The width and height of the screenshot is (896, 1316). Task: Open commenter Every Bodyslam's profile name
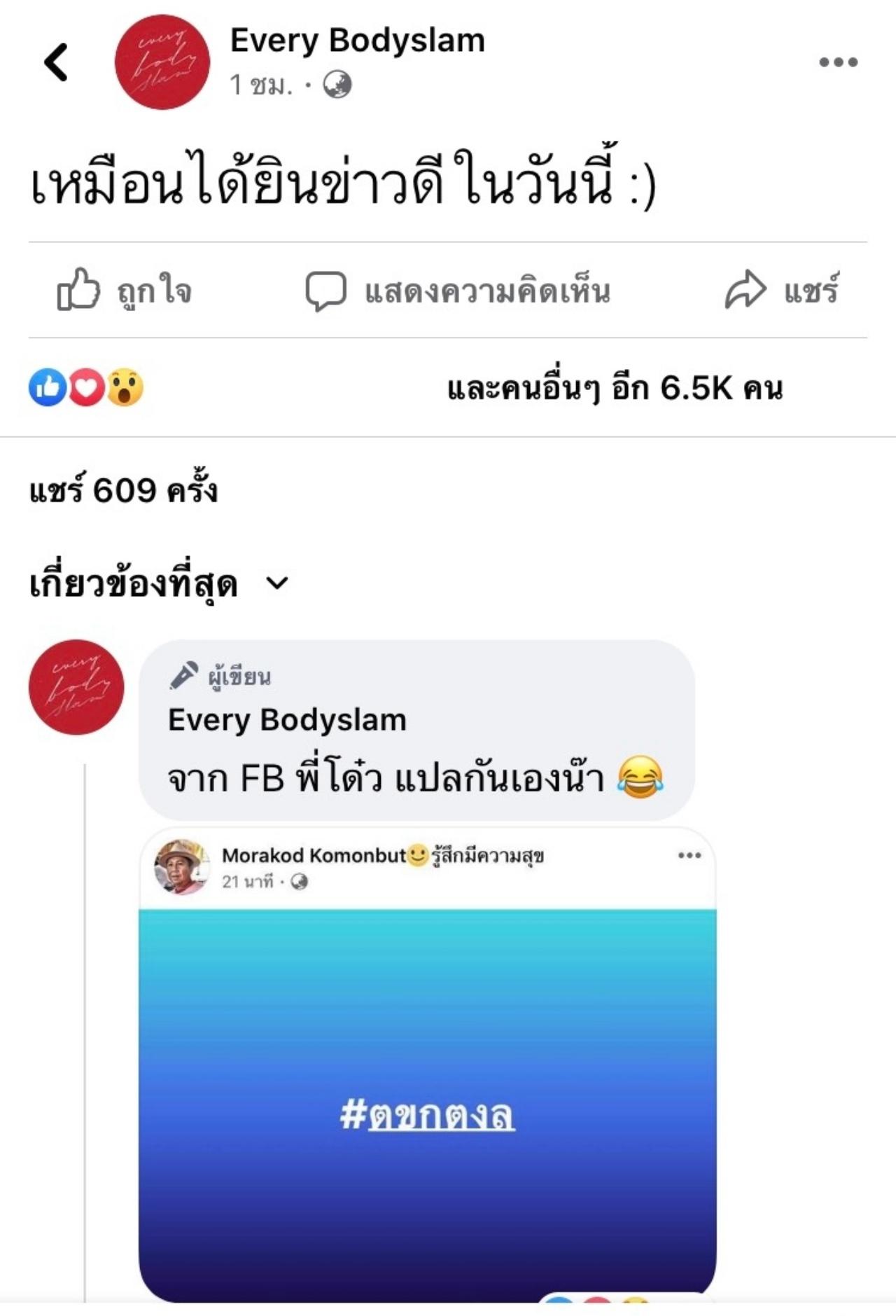287,720
